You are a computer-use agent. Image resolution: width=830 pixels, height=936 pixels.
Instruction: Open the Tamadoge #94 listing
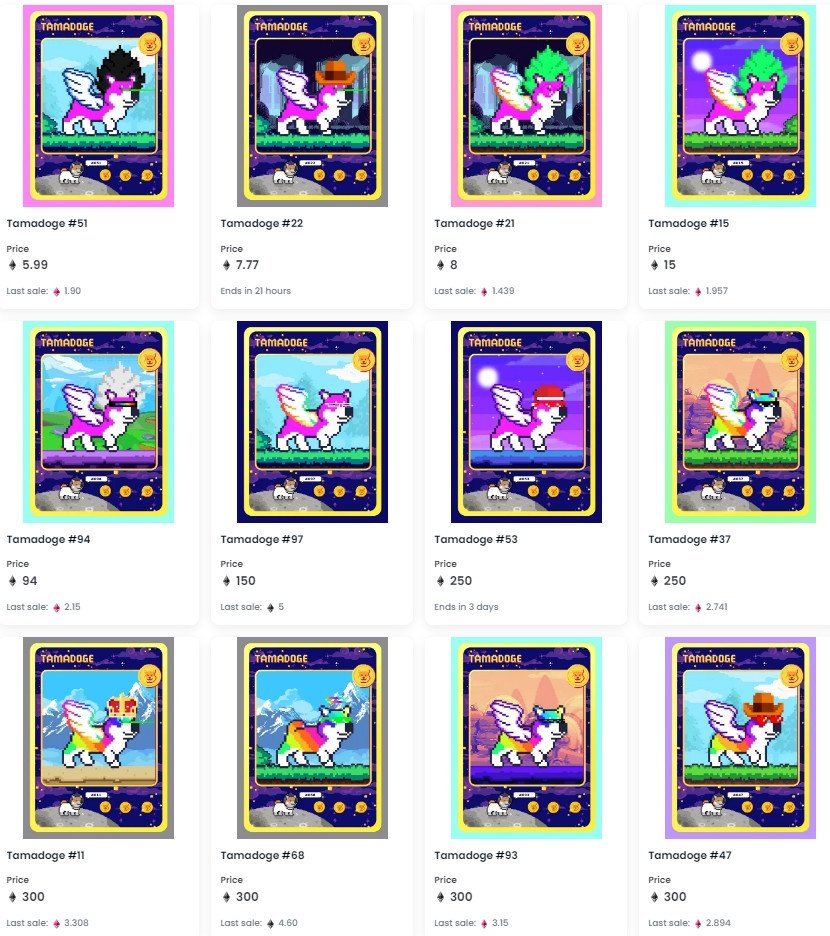98,422
